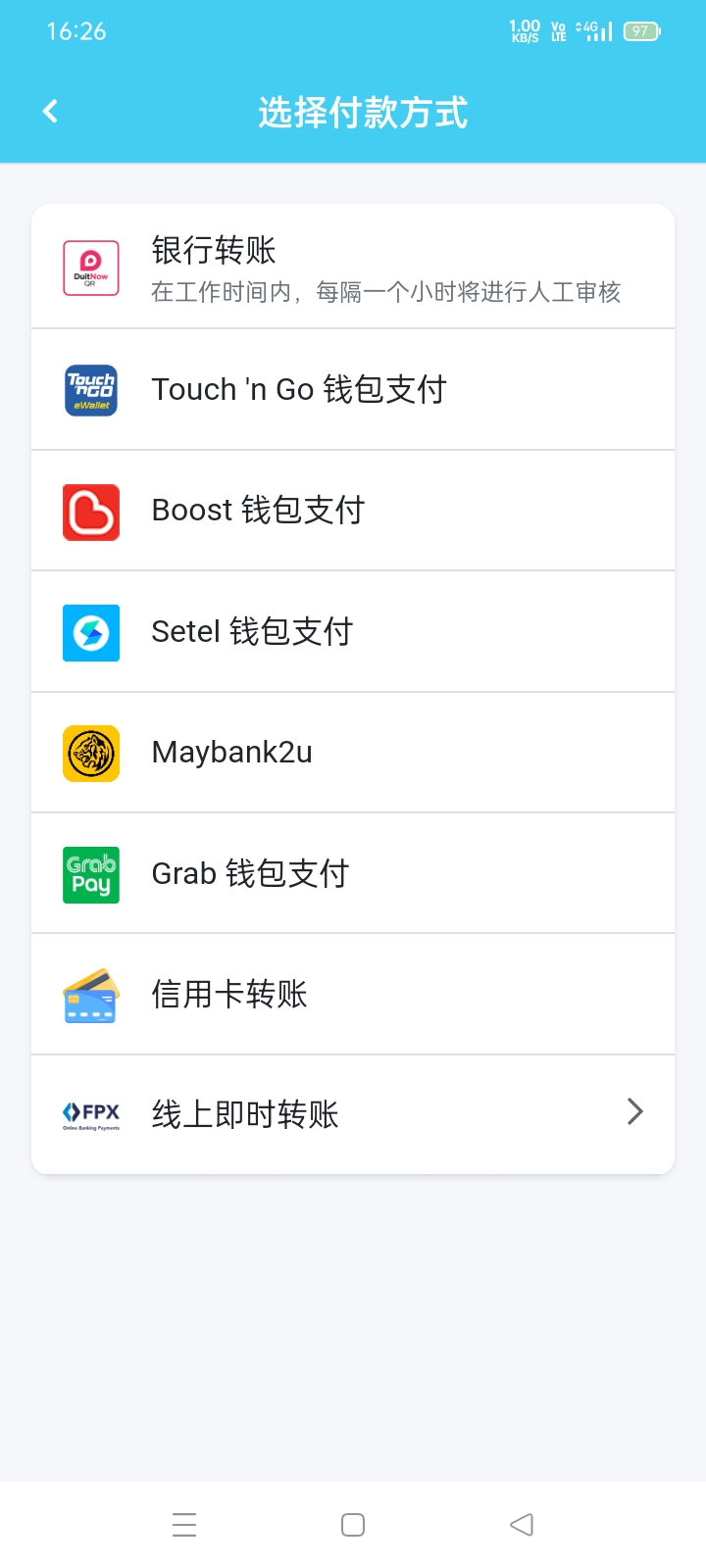Open system recent apps menu

pyautogui.click(x=184, y=1525)
